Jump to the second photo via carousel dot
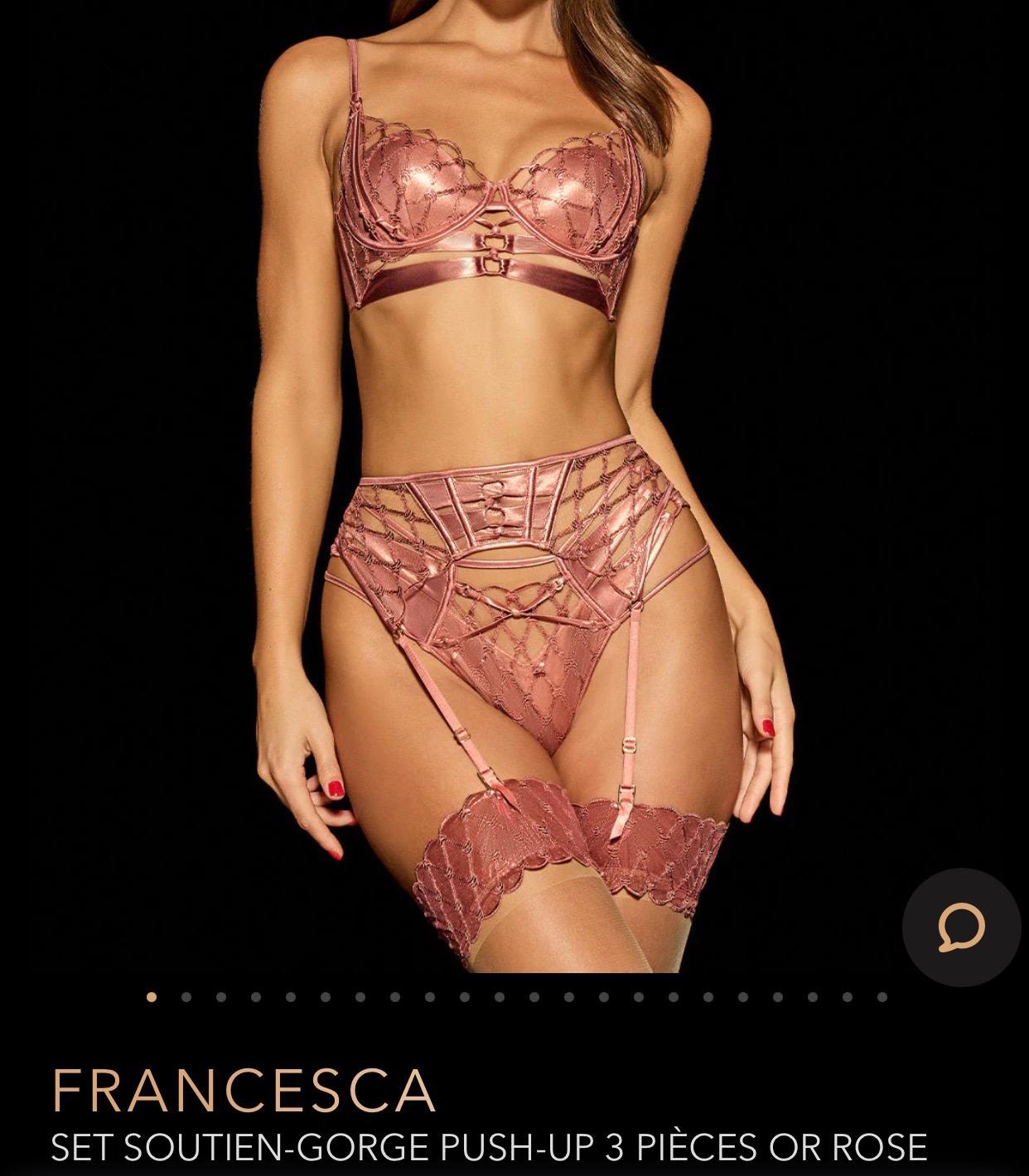The height and width of the screenshot is (1176, 1029). (186, 997)
